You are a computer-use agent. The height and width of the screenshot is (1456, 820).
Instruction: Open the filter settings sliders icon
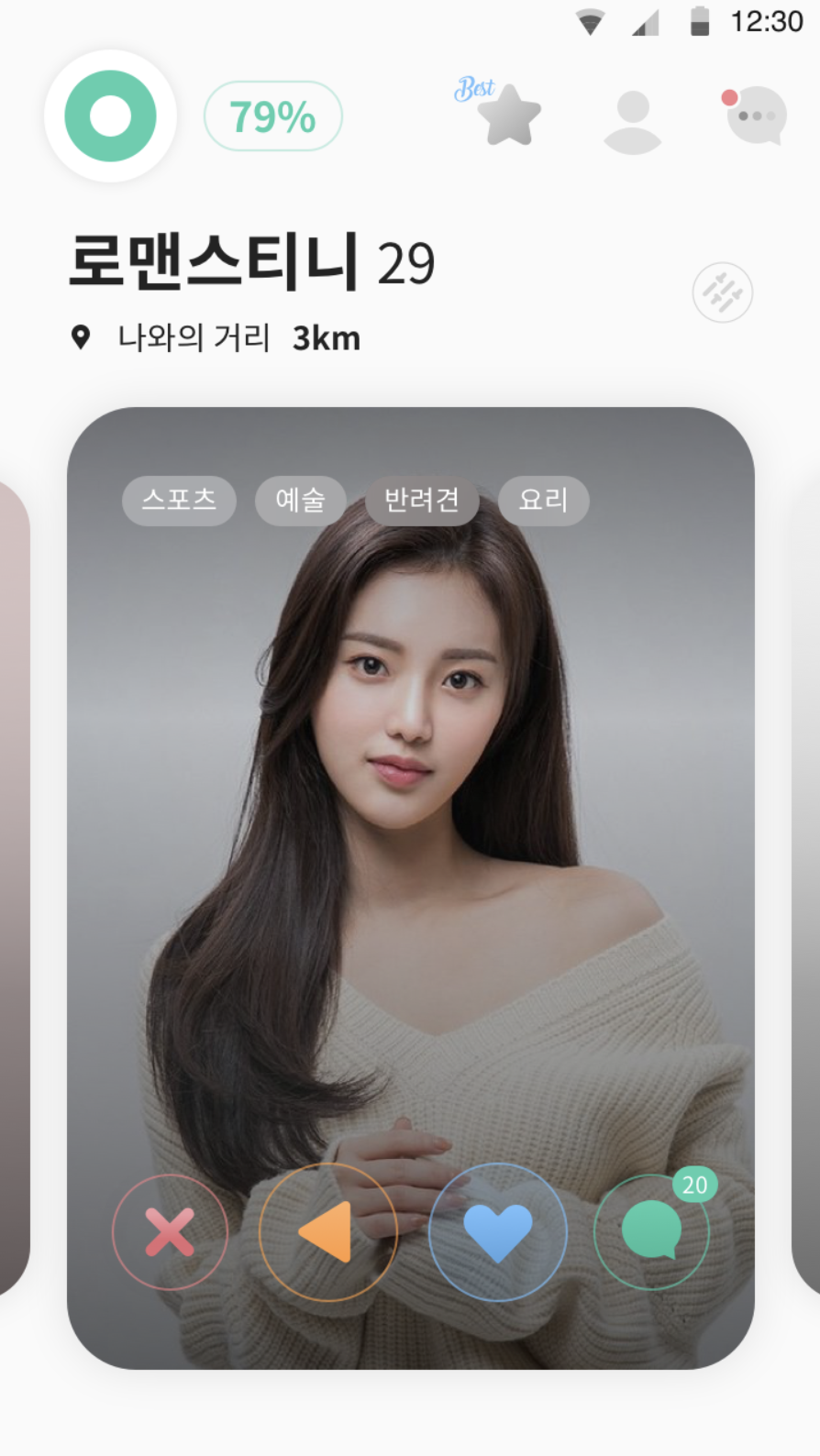click(722, 292)
